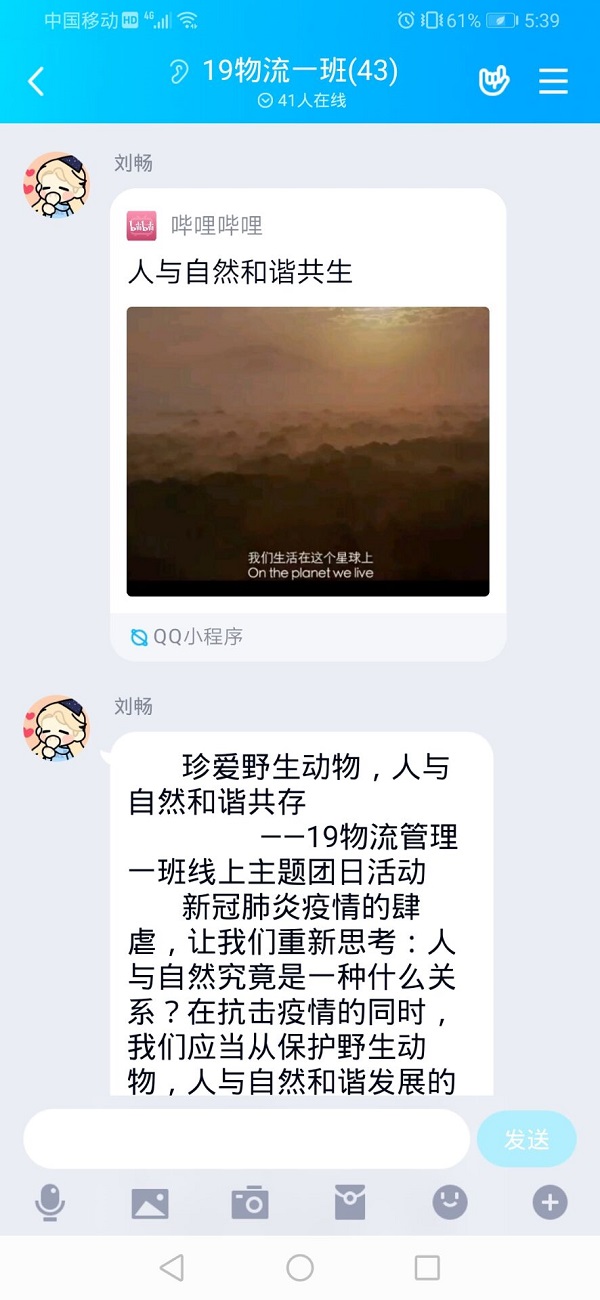Expand more options with plus icon
This screenshot has width=600, height=1300.
click(x=550, y=1203)
